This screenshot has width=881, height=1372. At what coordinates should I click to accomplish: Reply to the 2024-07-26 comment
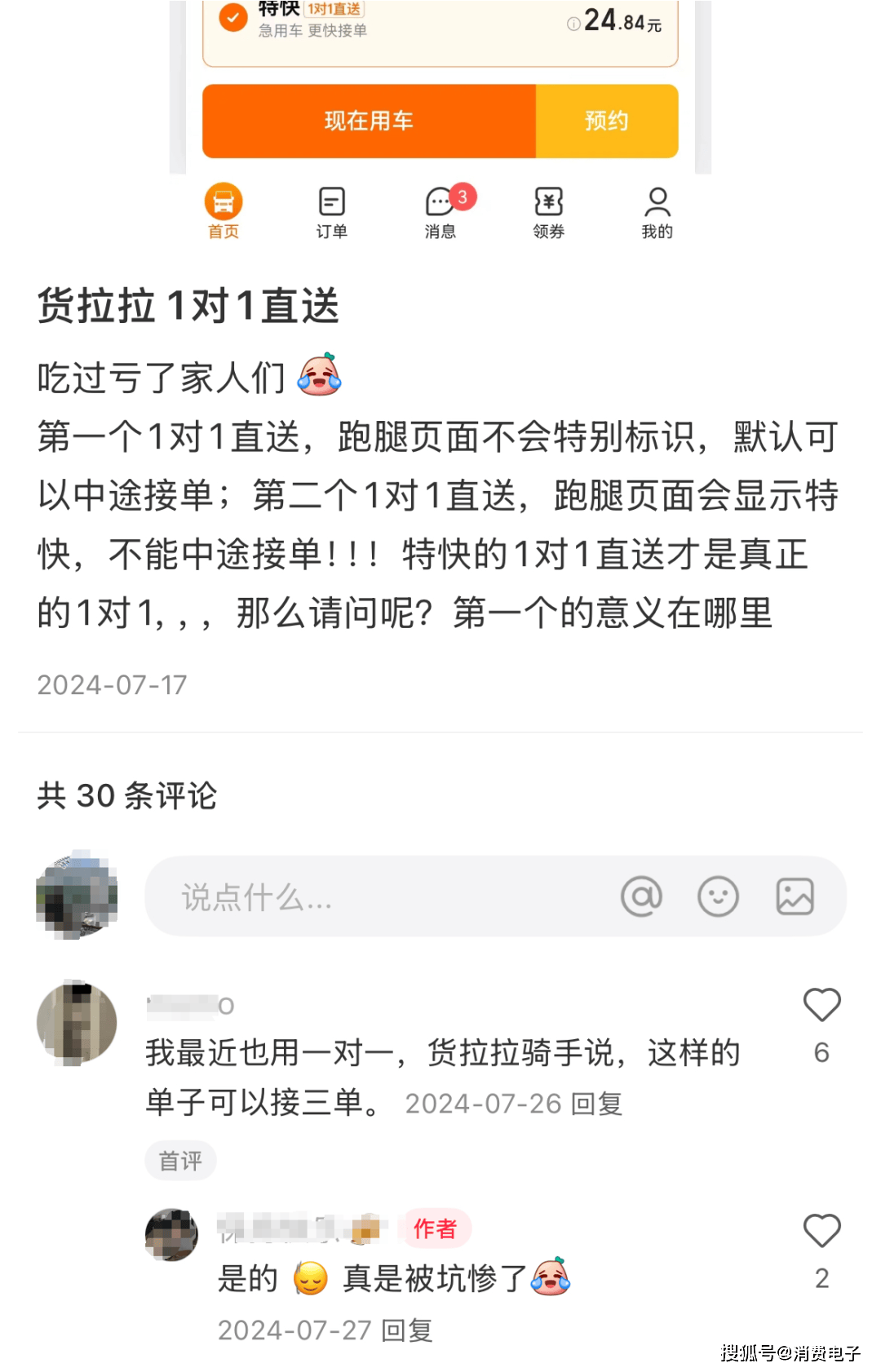click(597, 1104)
